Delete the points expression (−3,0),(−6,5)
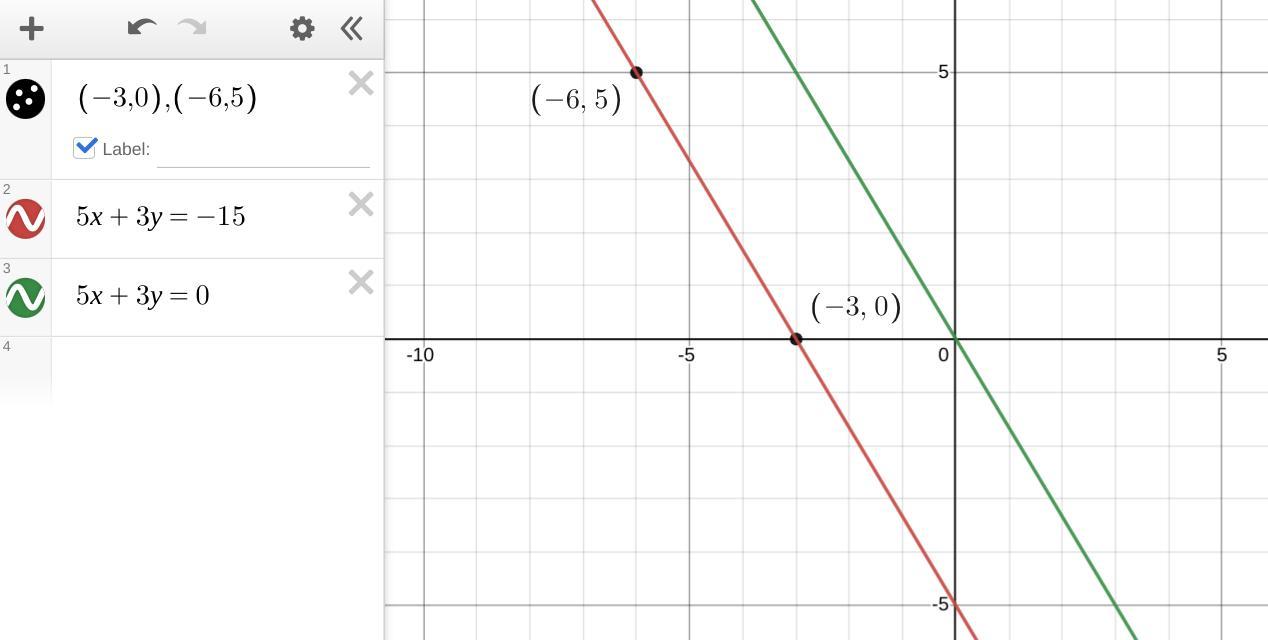This screenshot has width=1268, height=640. tap(360, 83)
